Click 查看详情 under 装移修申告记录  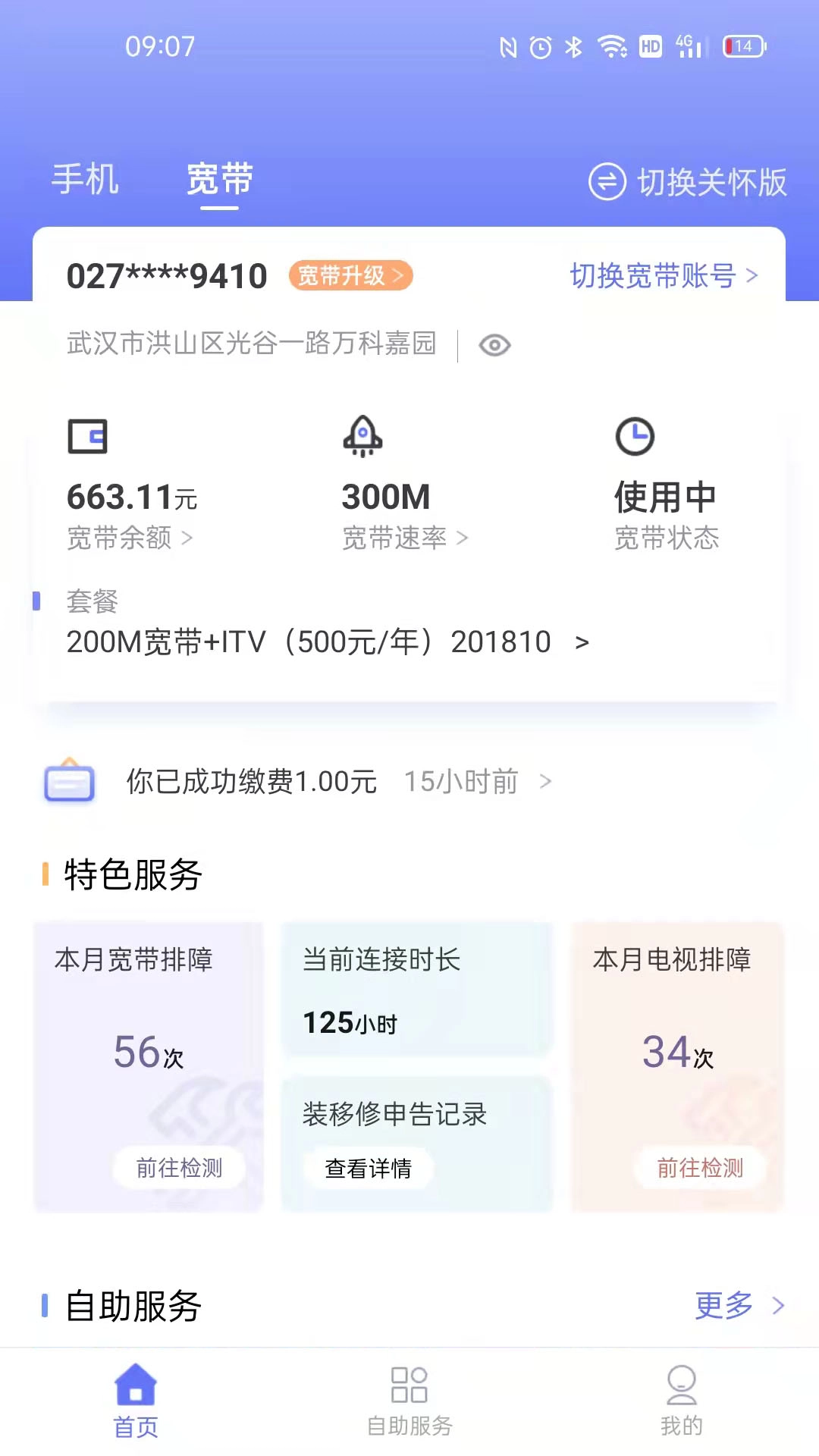tap(368, 1169)
